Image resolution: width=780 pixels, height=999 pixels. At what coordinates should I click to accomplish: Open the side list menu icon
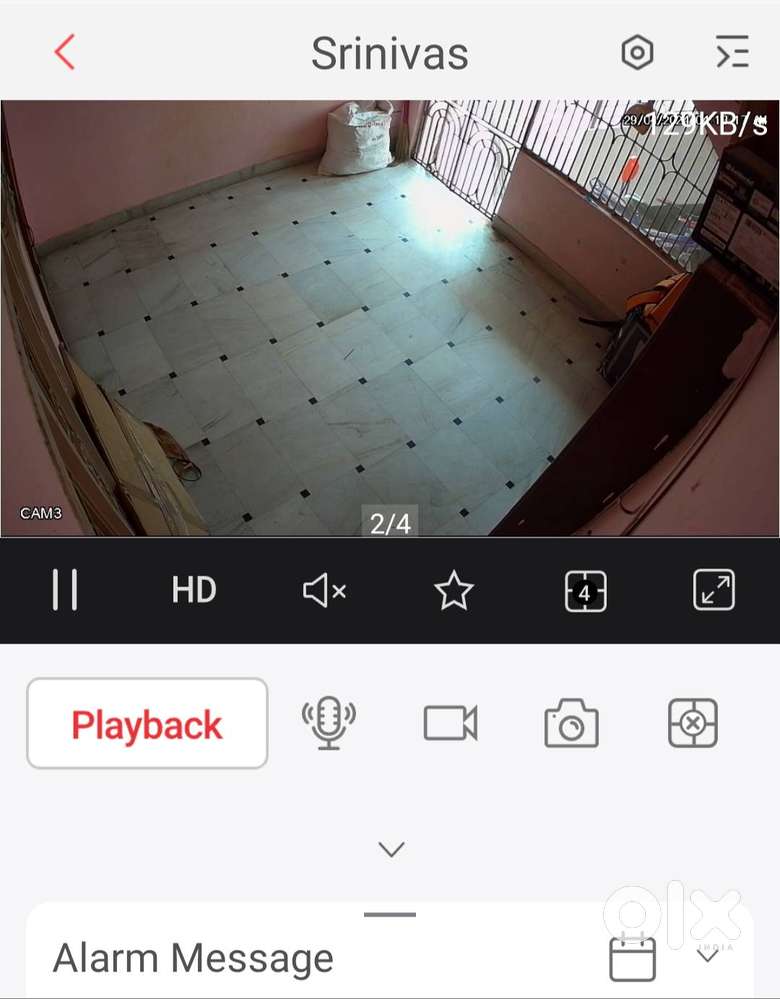coord(732,52)
